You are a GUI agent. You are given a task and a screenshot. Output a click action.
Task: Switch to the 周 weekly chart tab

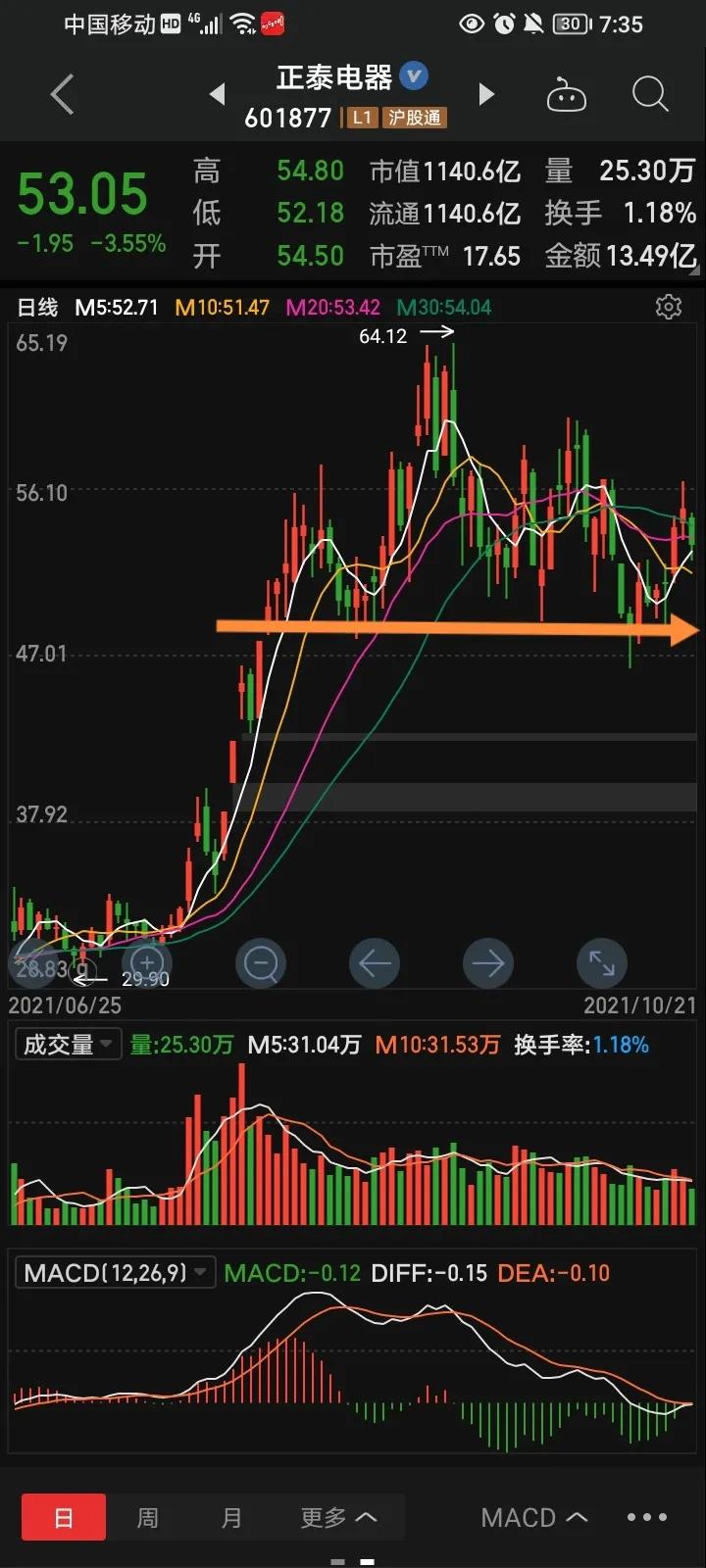click(x=147, y=1516)
